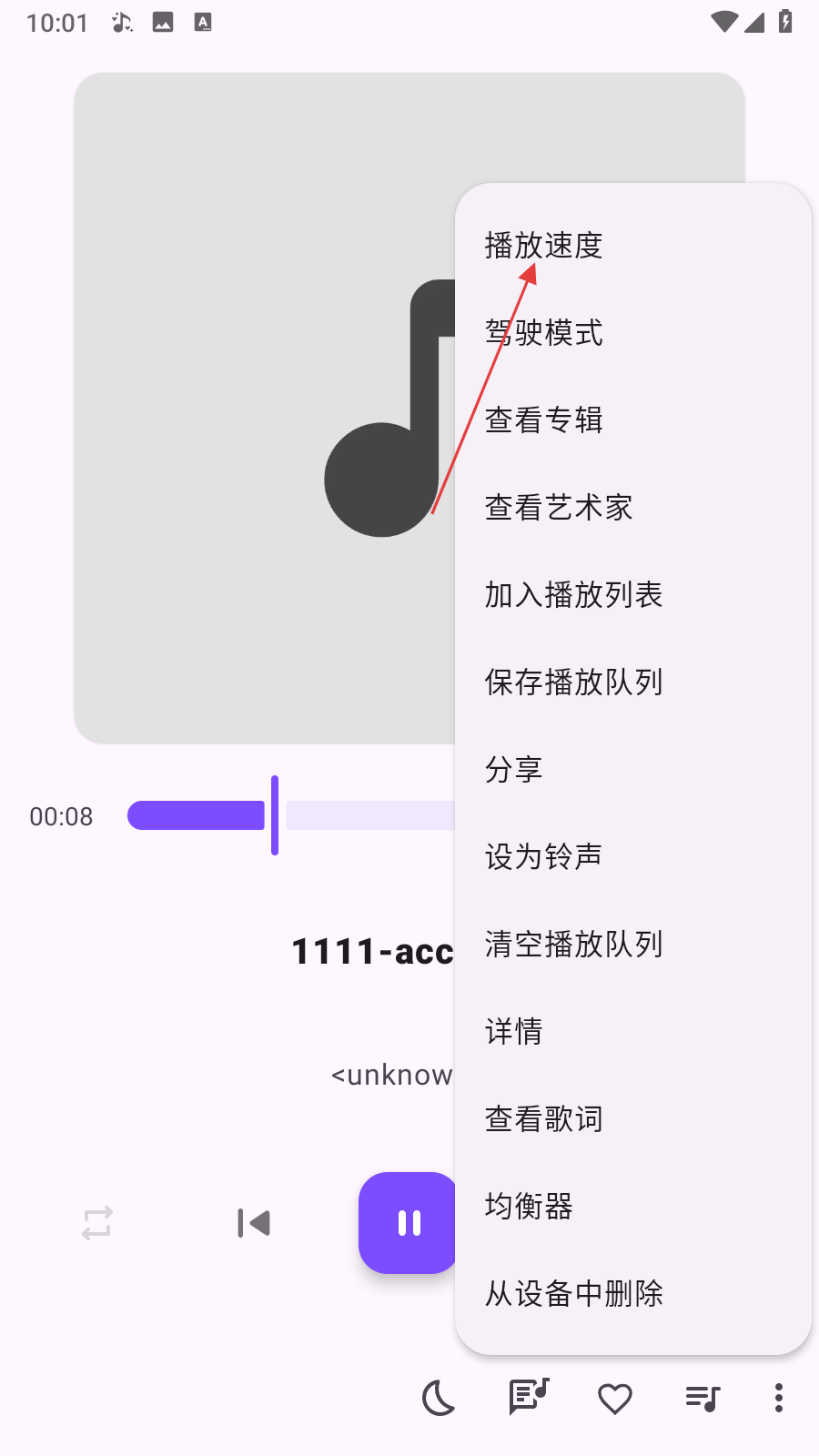Choose 设为铃声 option
Screen dimensions: 819x1456
pos(544,857)
